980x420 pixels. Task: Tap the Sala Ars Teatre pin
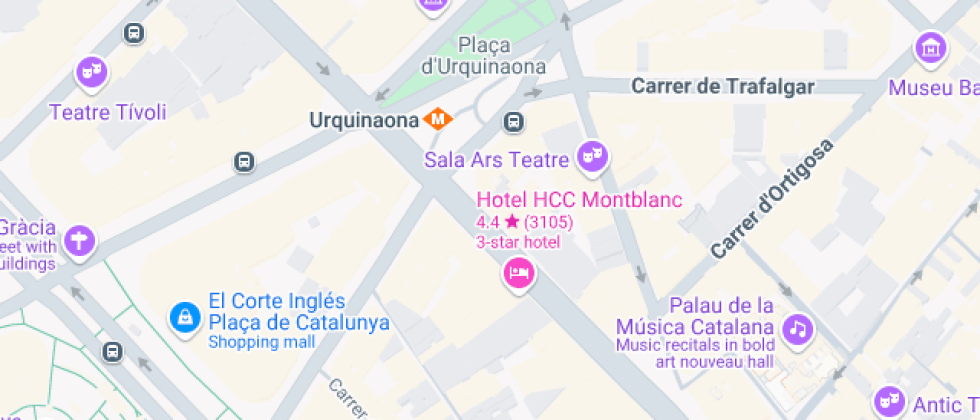[592, 155]
